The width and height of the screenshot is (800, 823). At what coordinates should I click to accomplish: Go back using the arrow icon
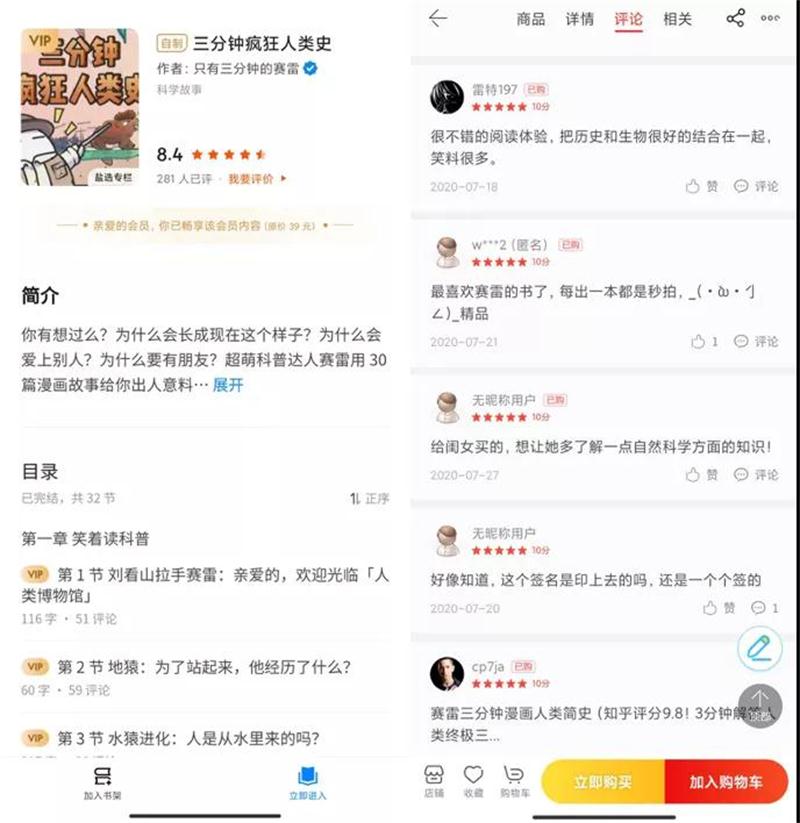(438, 19)
